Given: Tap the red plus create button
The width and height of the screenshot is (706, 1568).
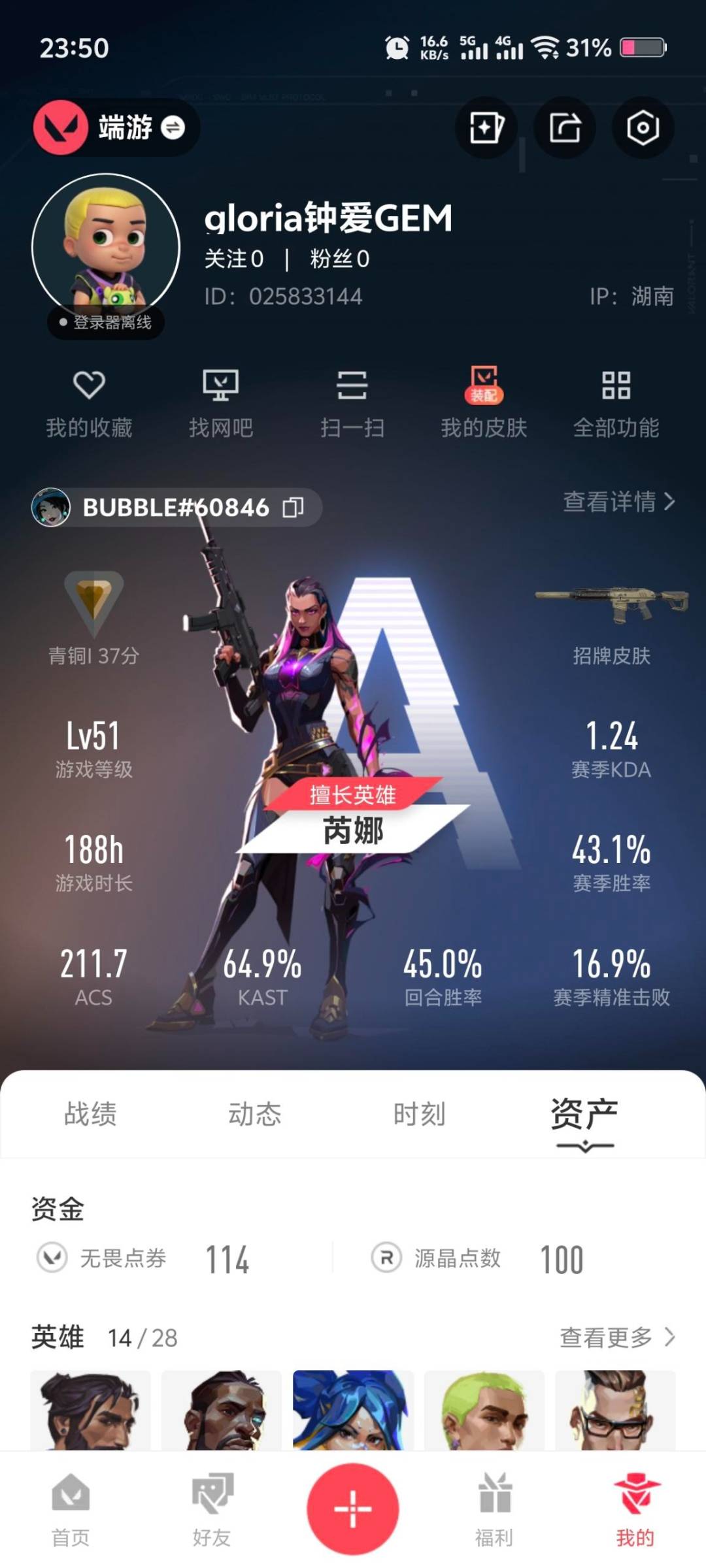Looking at the screenshot, I should coord(353,1509).
